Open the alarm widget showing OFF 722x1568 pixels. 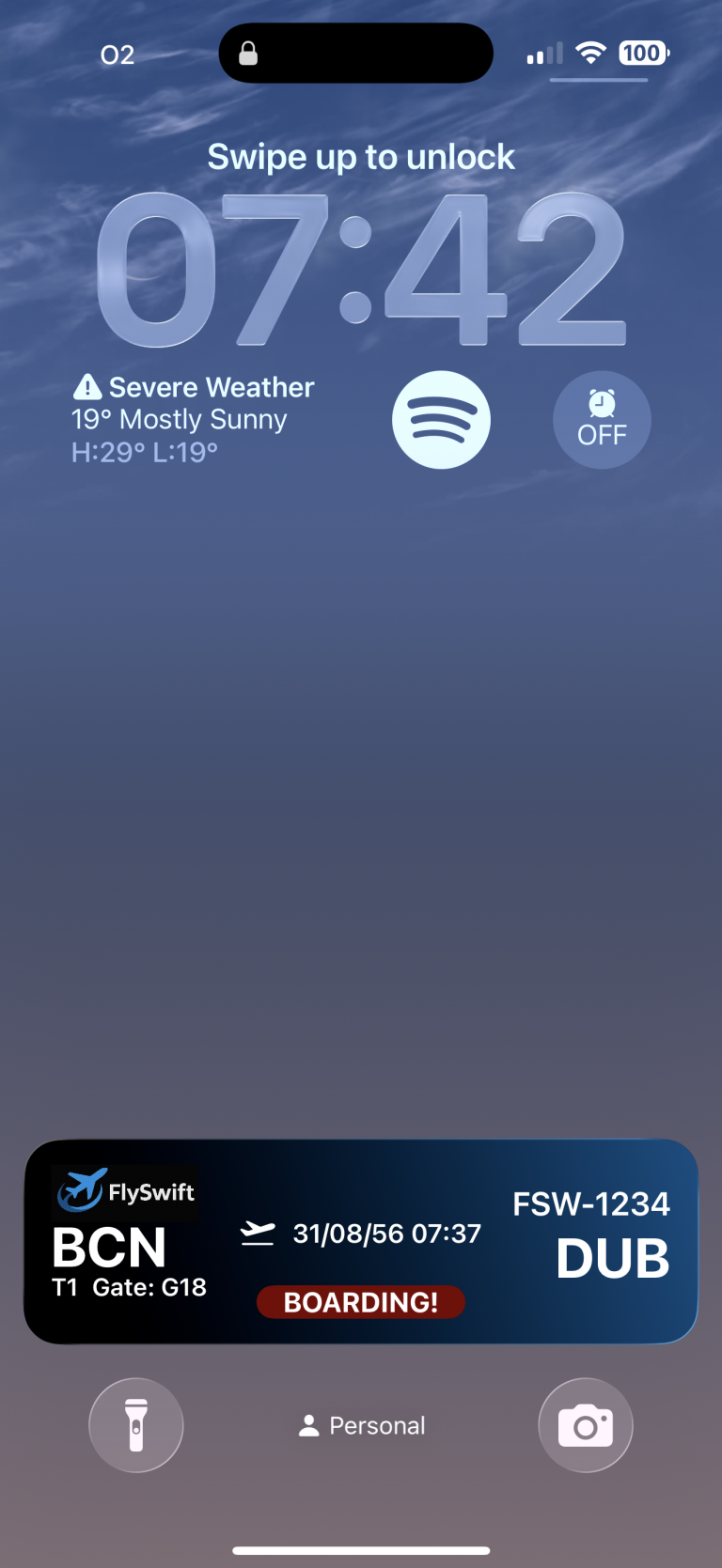click(x=602, y=420)
